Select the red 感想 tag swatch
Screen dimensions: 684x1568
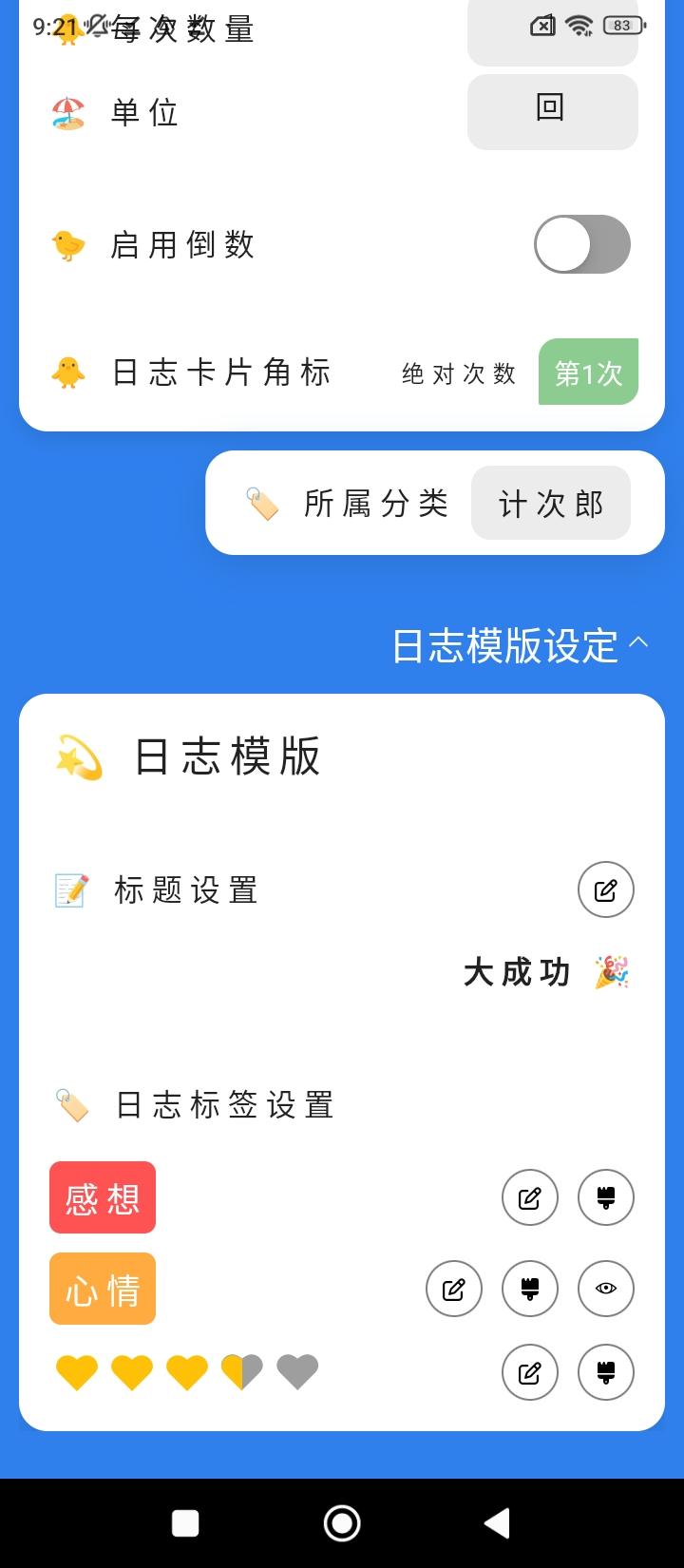click(x=102, y=1197)
